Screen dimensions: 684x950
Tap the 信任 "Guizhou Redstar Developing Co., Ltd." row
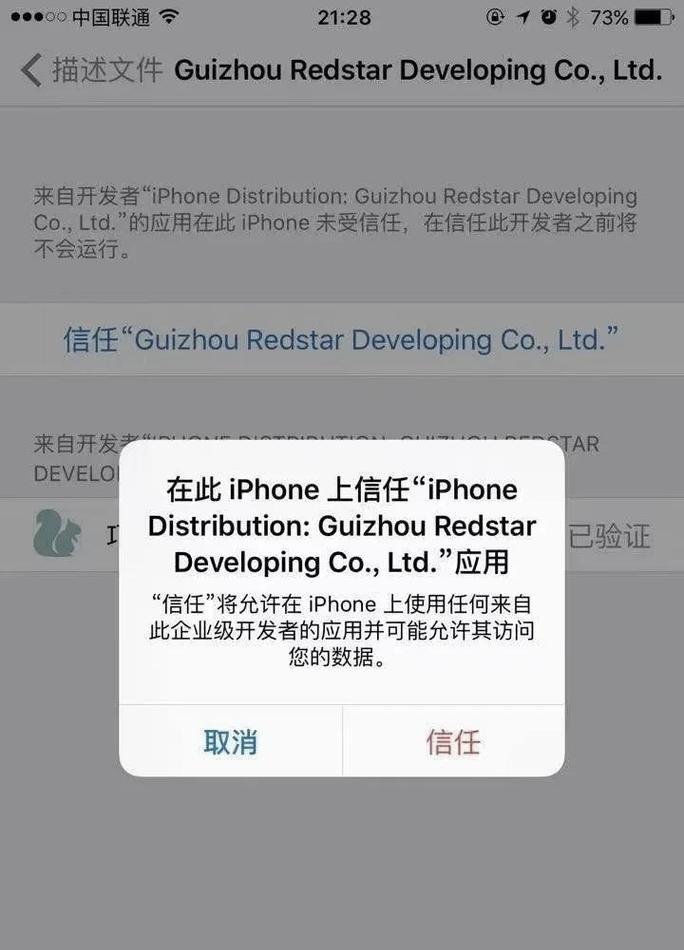(x=341, y=339)
